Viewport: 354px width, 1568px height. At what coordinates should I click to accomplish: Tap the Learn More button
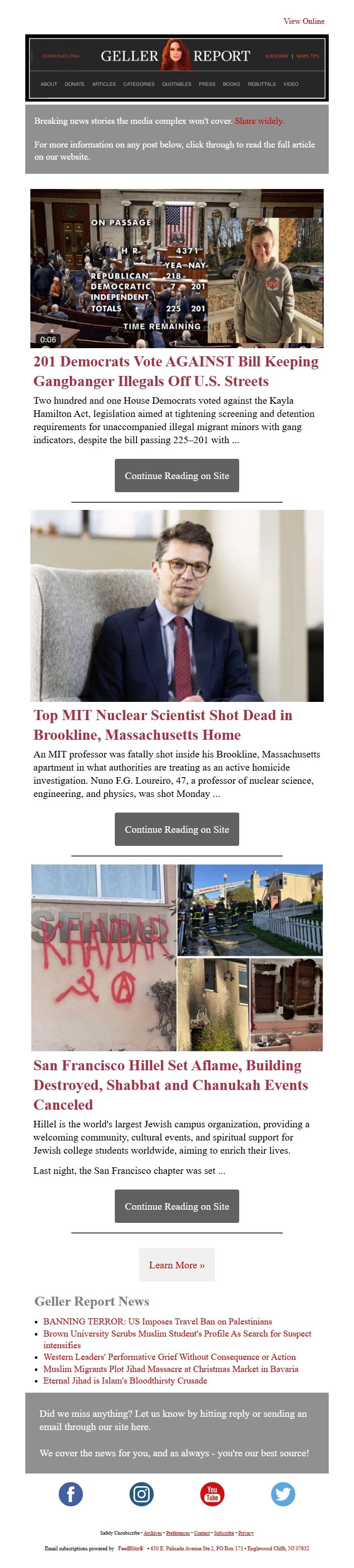click(176, 1265)
